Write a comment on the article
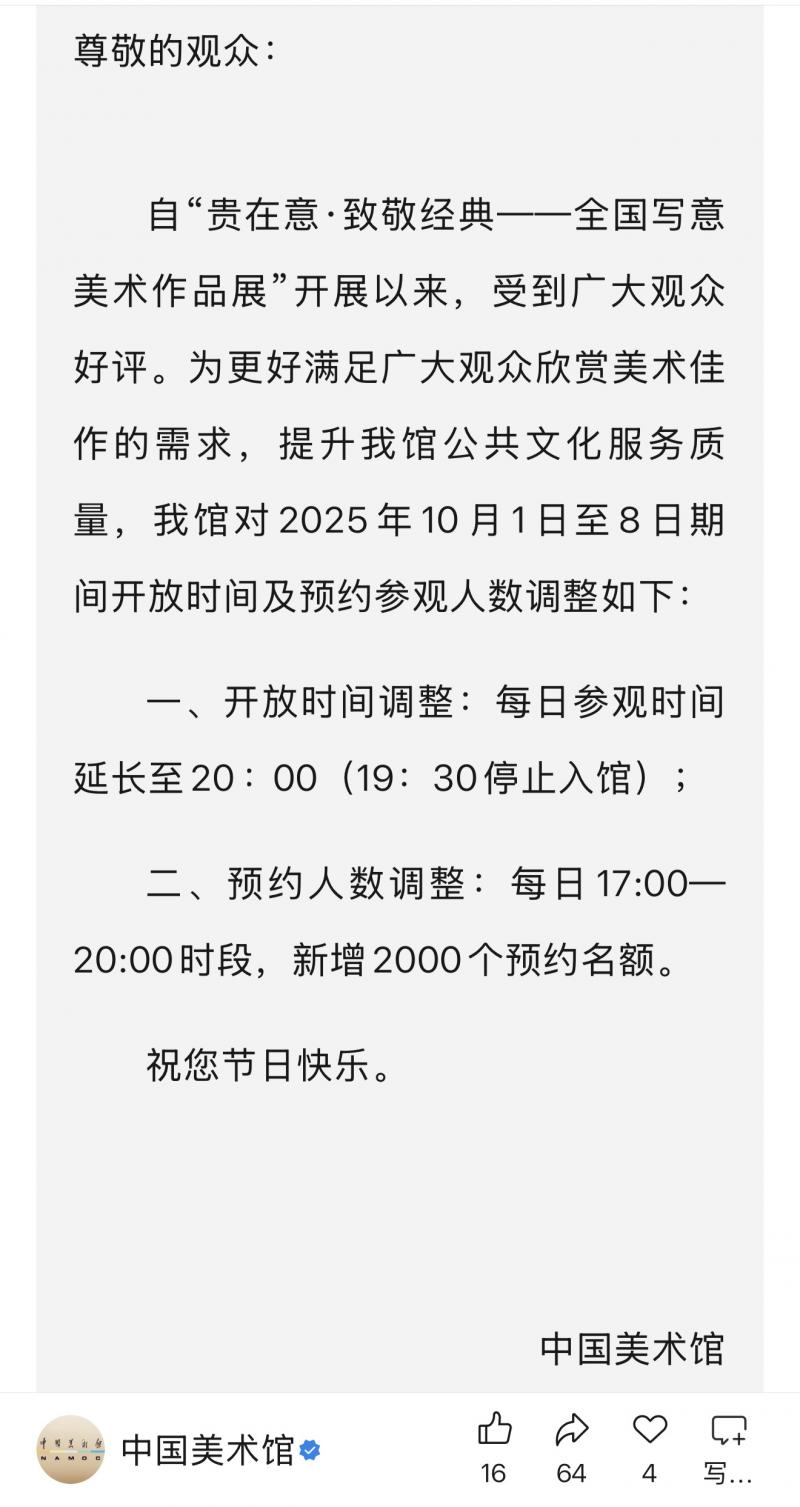Screen dimensions: 800x1507 727,1431
